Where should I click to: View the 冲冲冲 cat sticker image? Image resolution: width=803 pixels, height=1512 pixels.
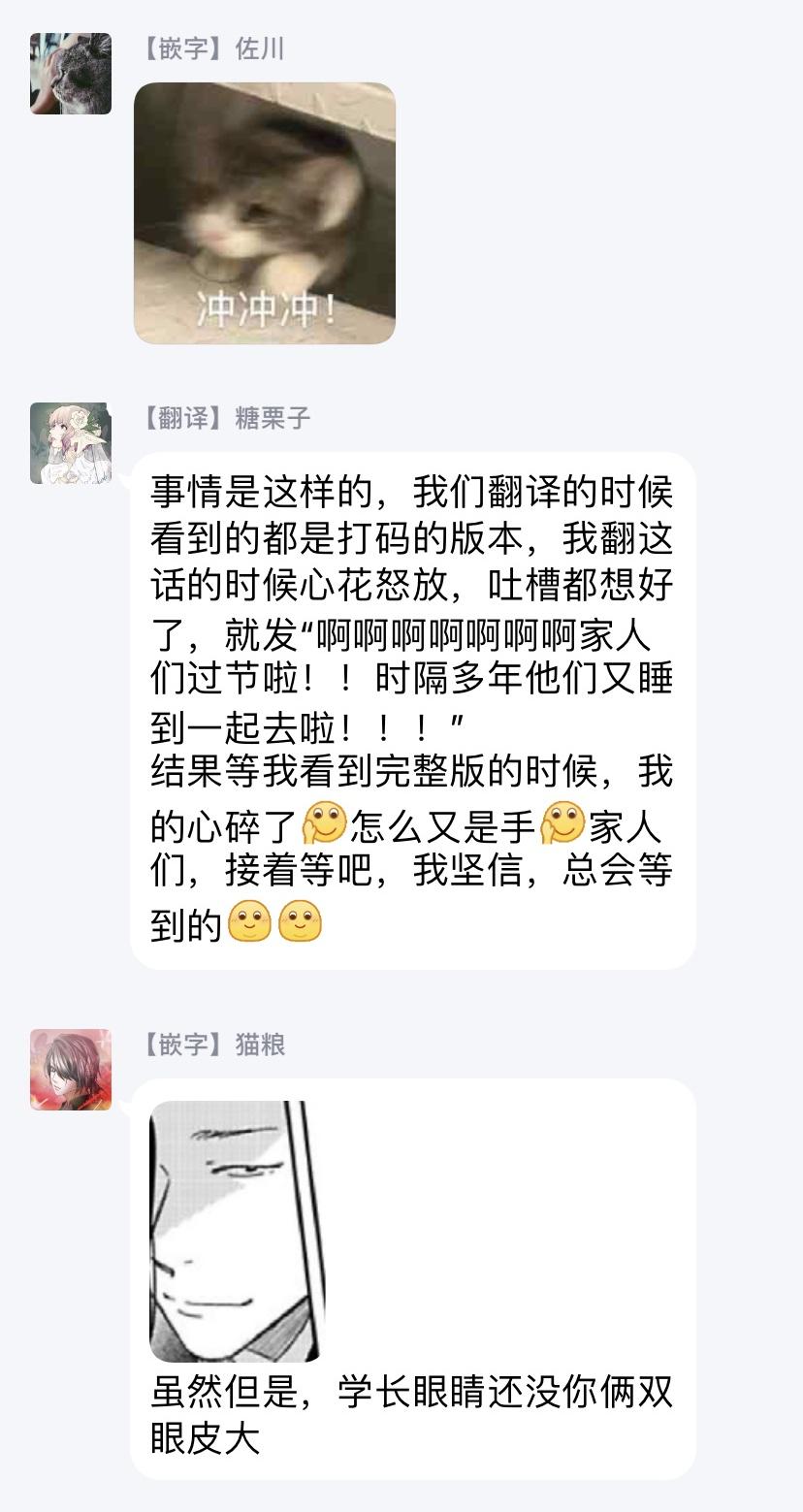(x=264, y=213)
